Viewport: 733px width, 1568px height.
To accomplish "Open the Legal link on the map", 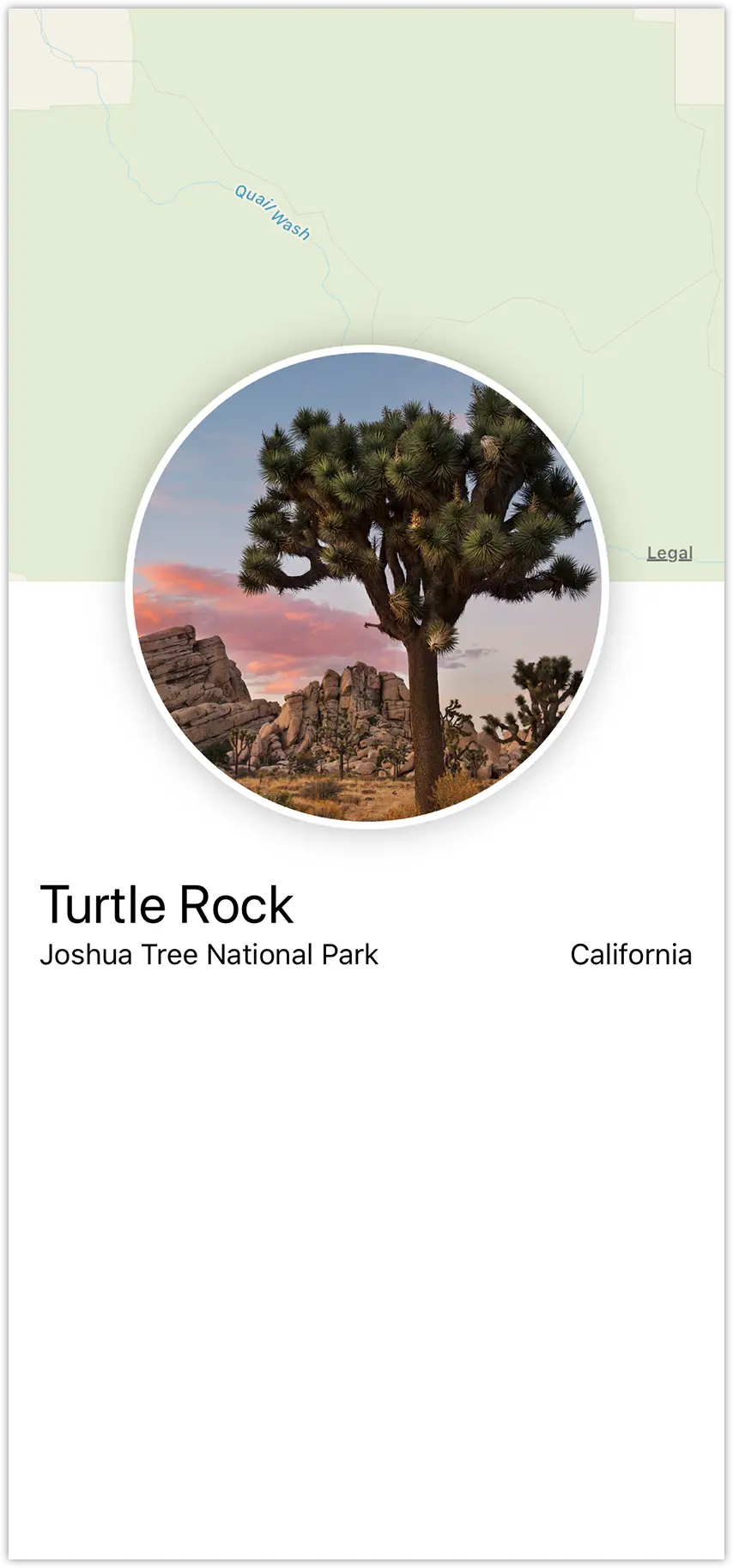I will 669,553.
